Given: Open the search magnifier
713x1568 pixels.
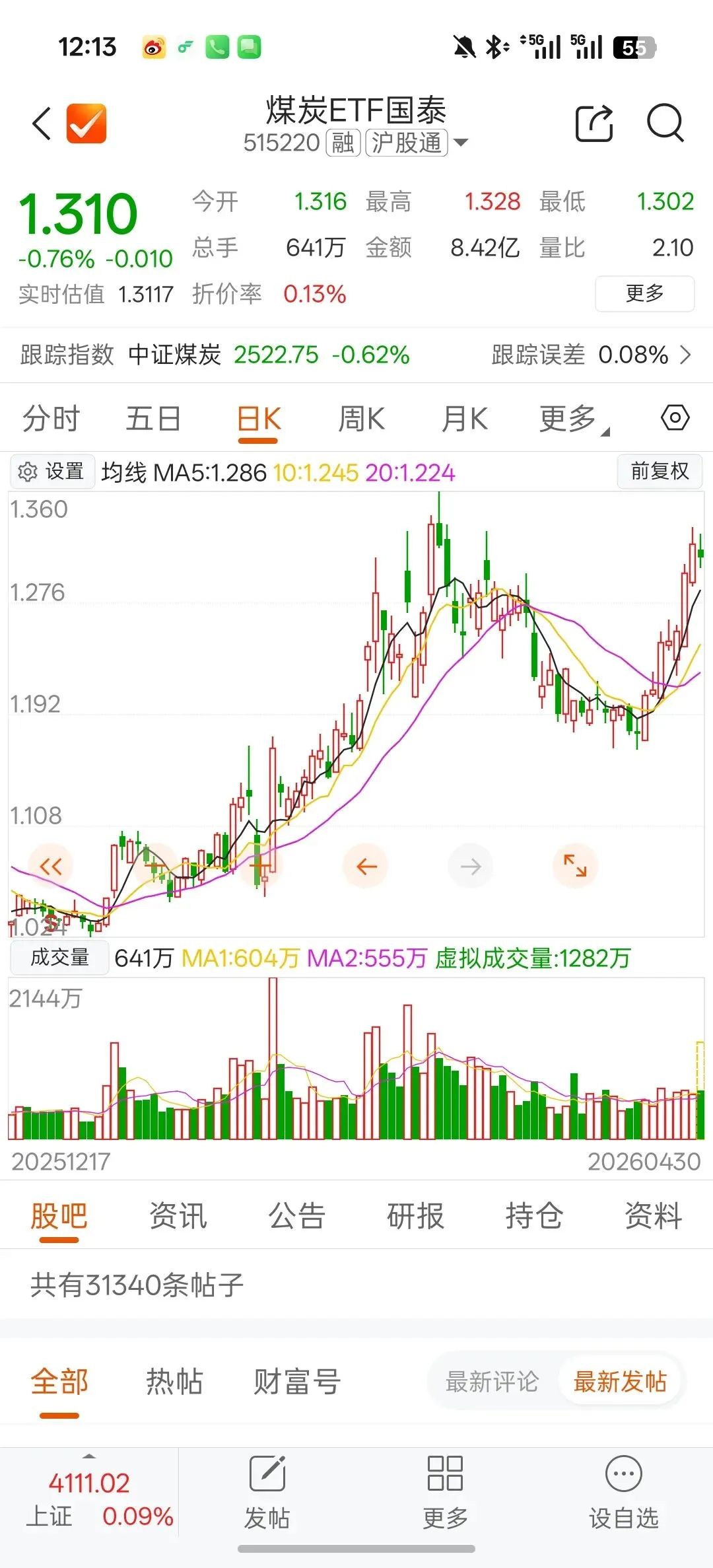Looking at the screenshot, I should coord(665,123).
